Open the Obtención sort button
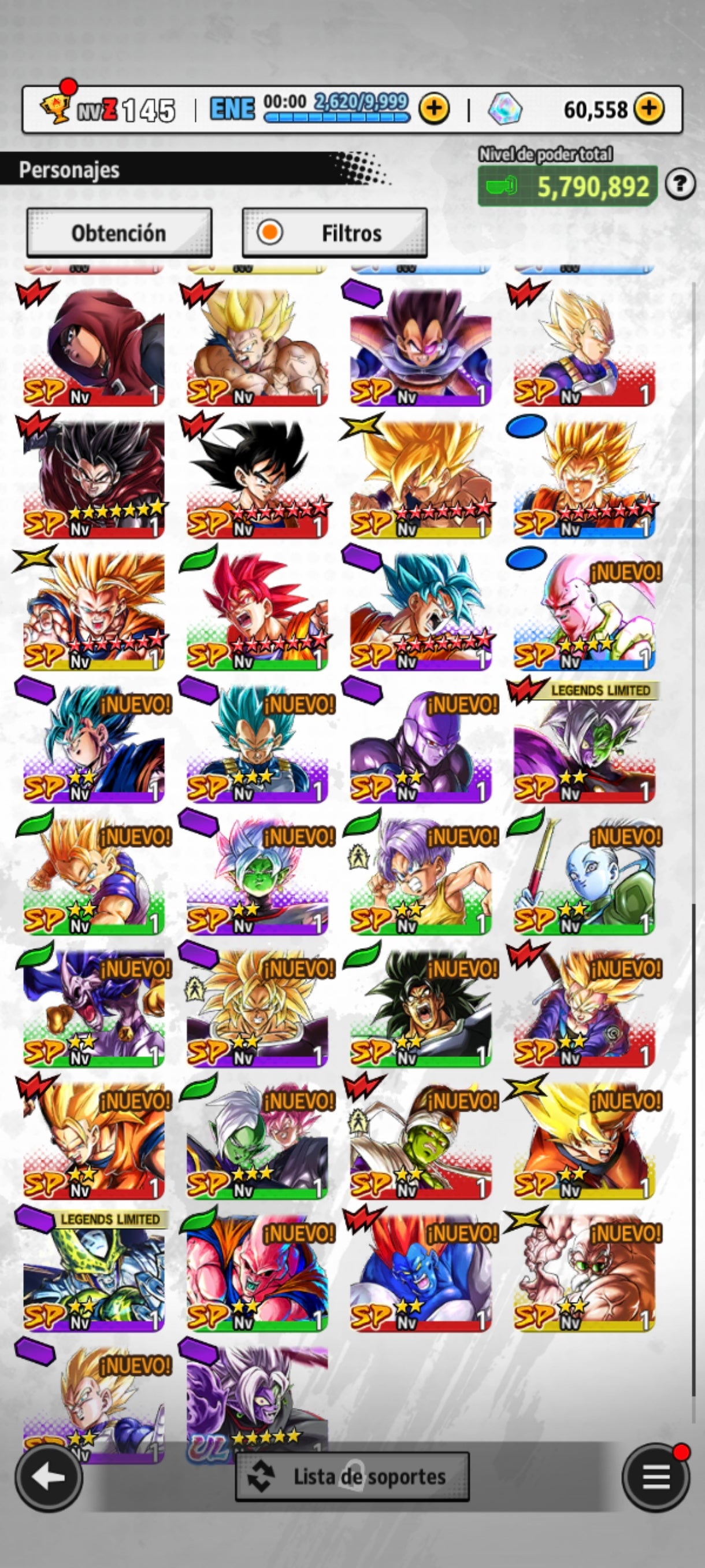This screenshot has height=1568, width=705. click(x=119, y=233)
